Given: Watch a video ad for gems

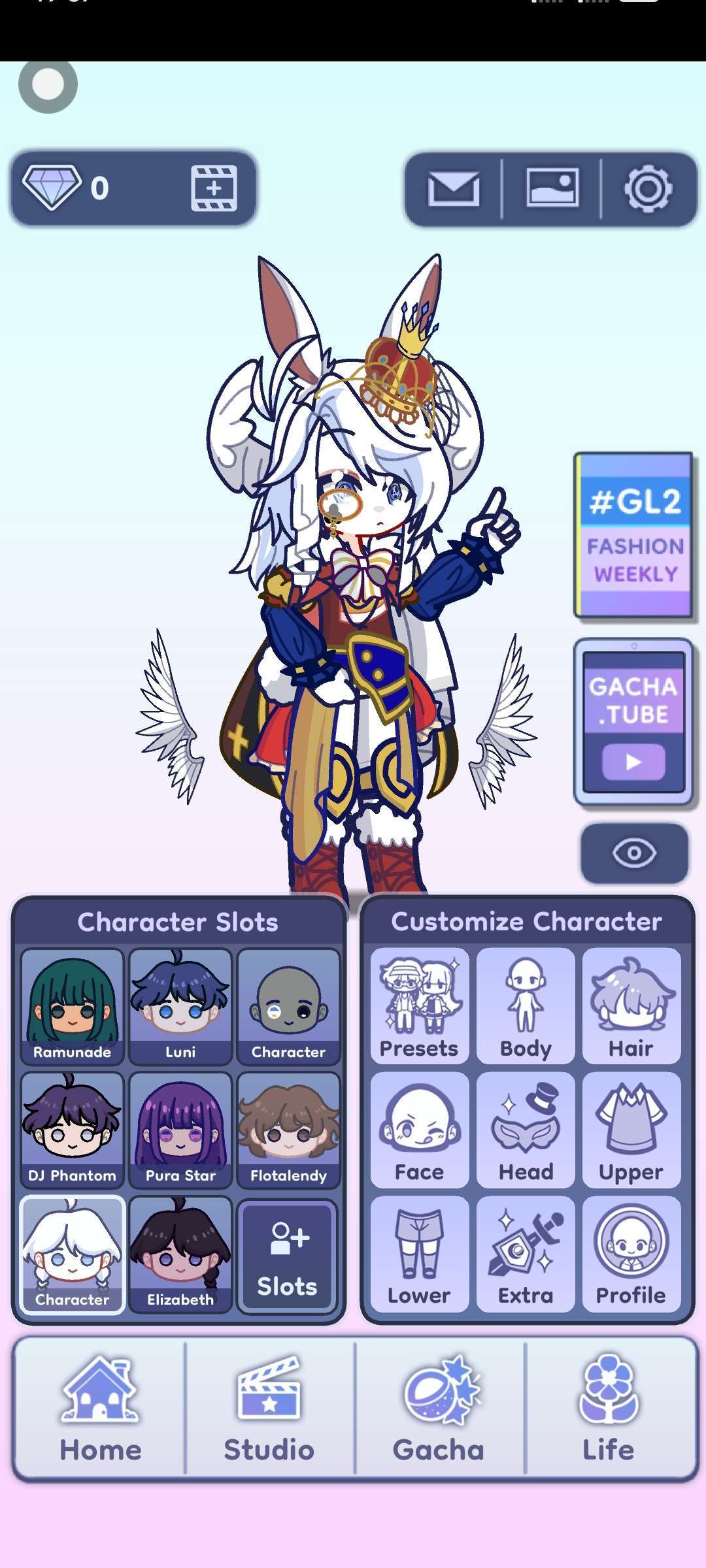Looking at the screenshot, I should tap(214, 188).
